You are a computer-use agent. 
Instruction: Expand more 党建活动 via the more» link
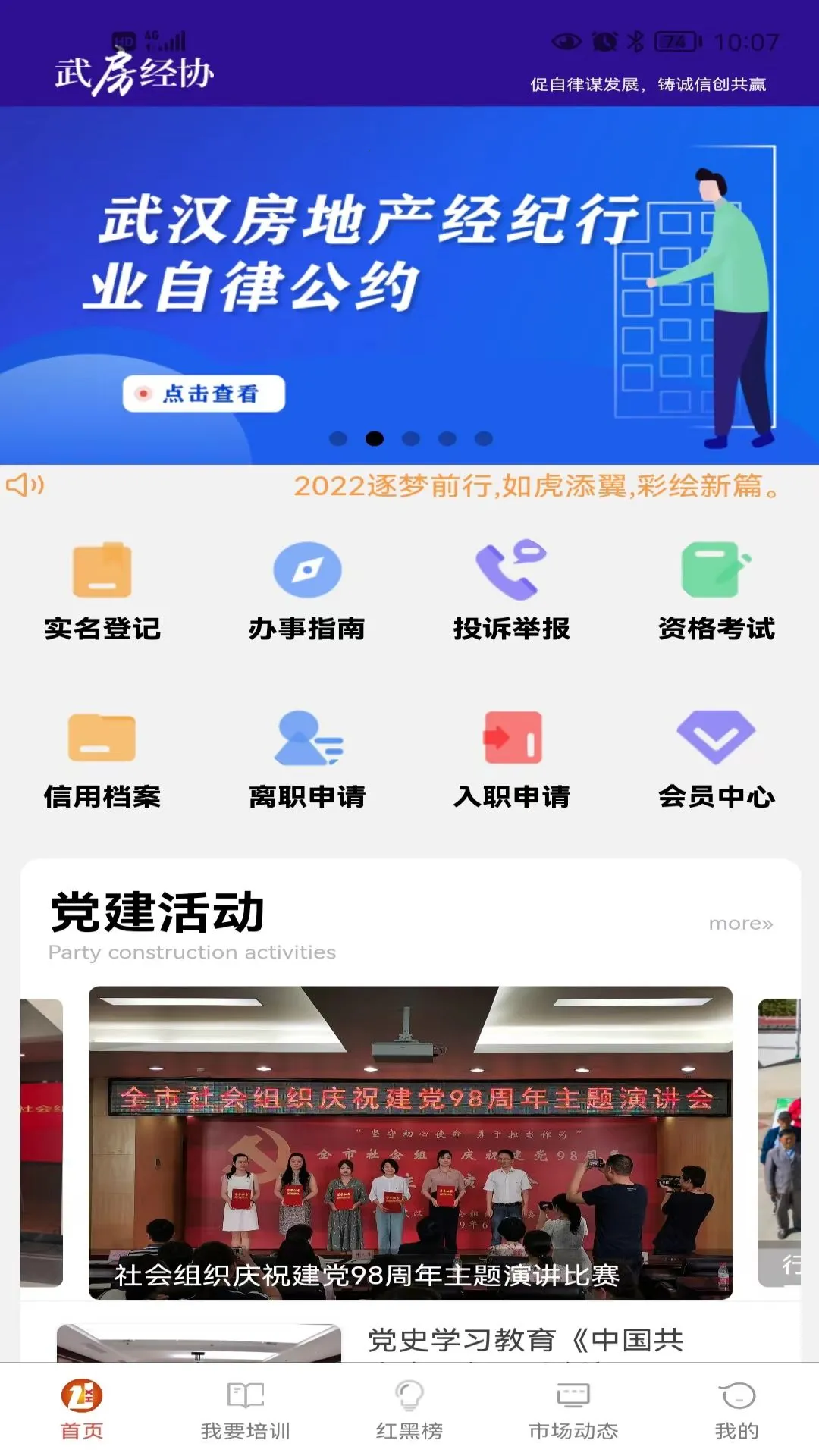pos(740,924)
